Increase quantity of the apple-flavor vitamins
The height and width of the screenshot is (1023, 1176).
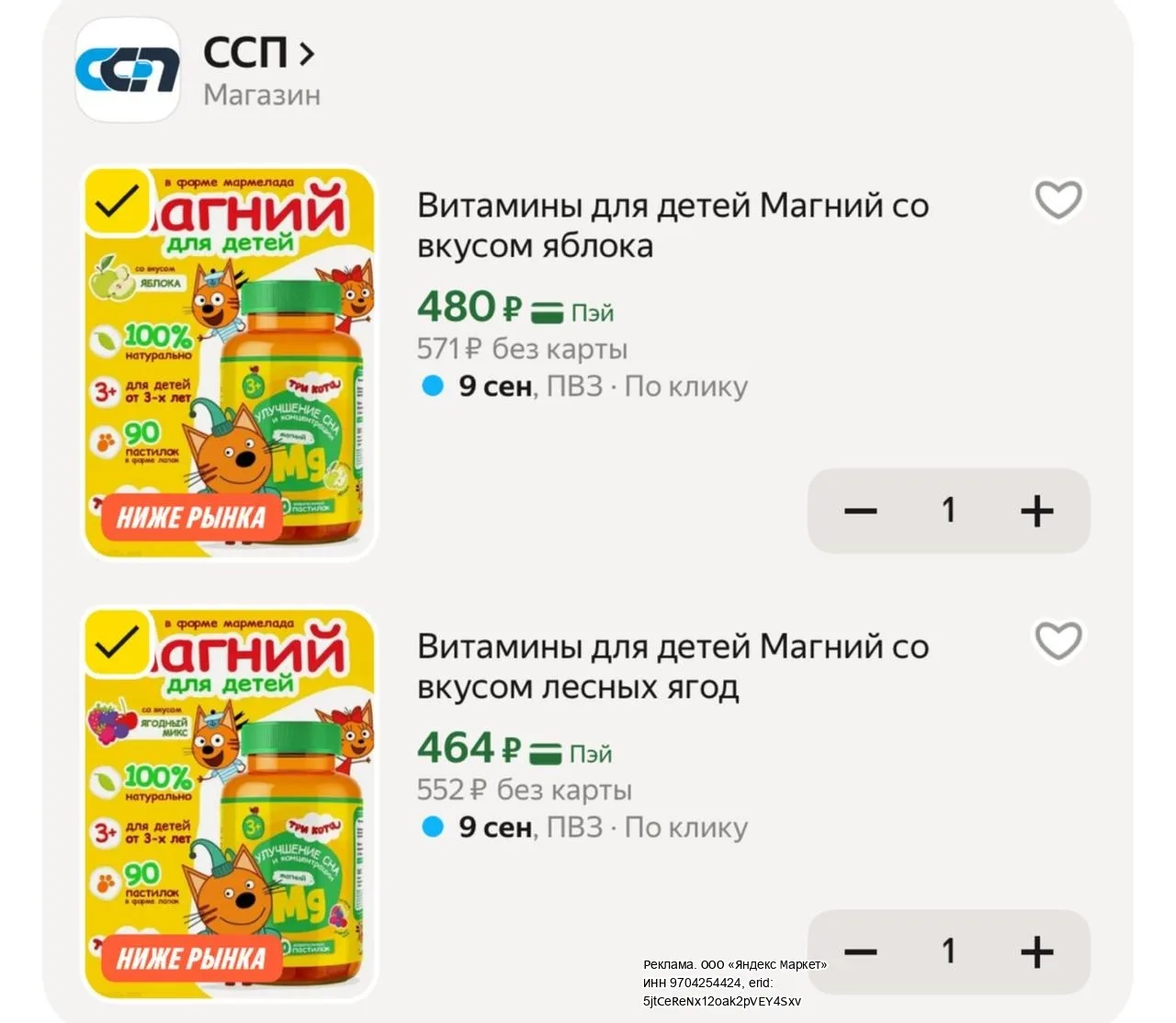tap(1037, 511)
